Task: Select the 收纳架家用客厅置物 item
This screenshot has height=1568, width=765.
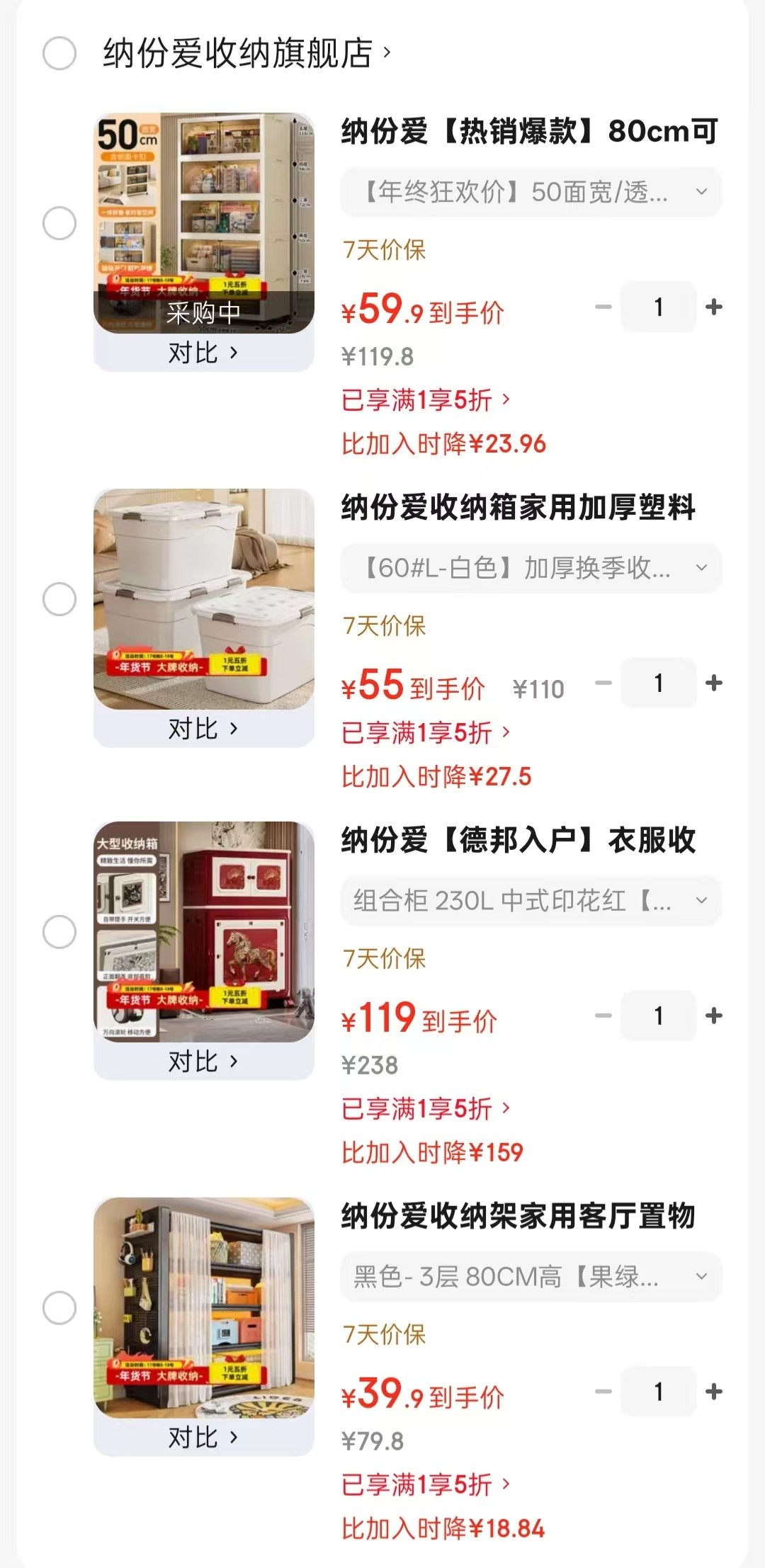Action: tap(59, 1308)
